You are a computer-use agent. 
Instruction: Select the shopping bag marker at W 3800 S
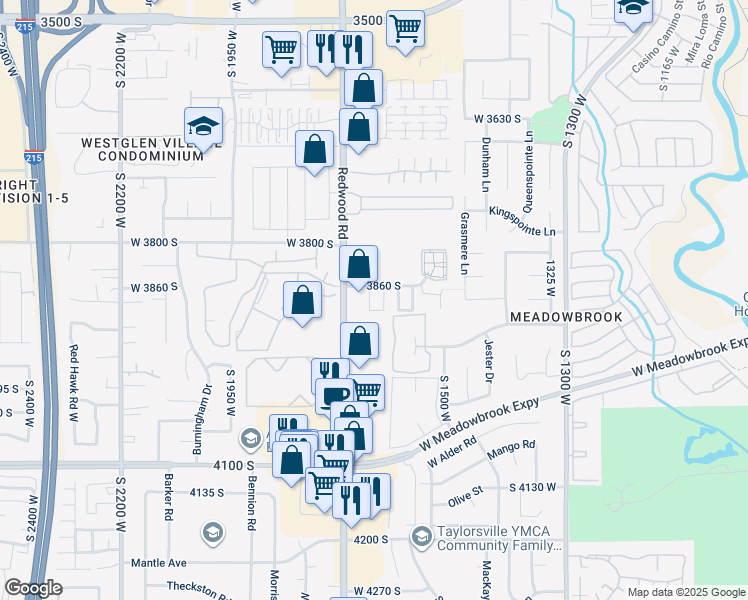click(358, 265)
